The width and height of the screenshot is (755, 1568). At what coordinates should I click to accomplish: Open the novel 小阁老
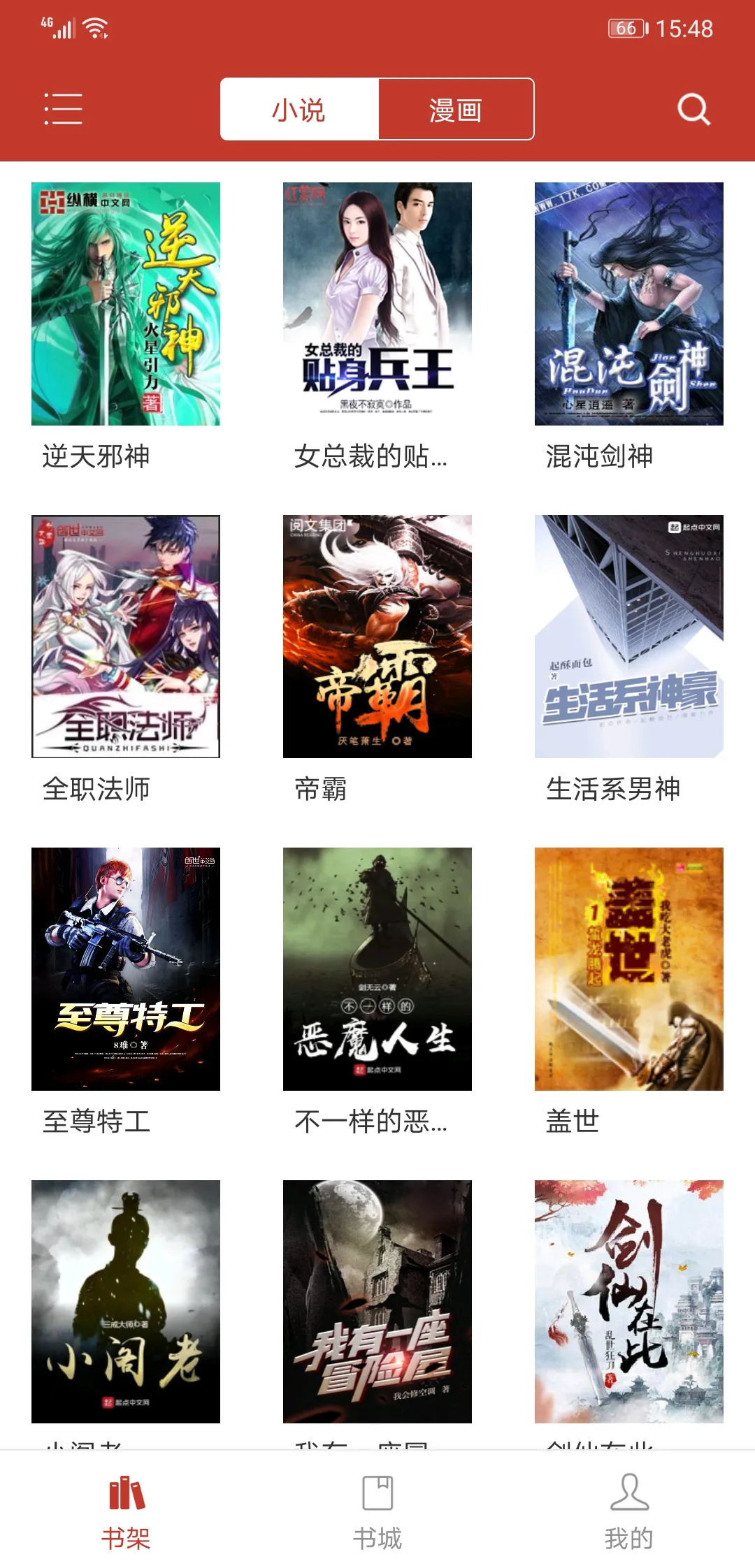pyautogui.click(x=126, y=1302)
